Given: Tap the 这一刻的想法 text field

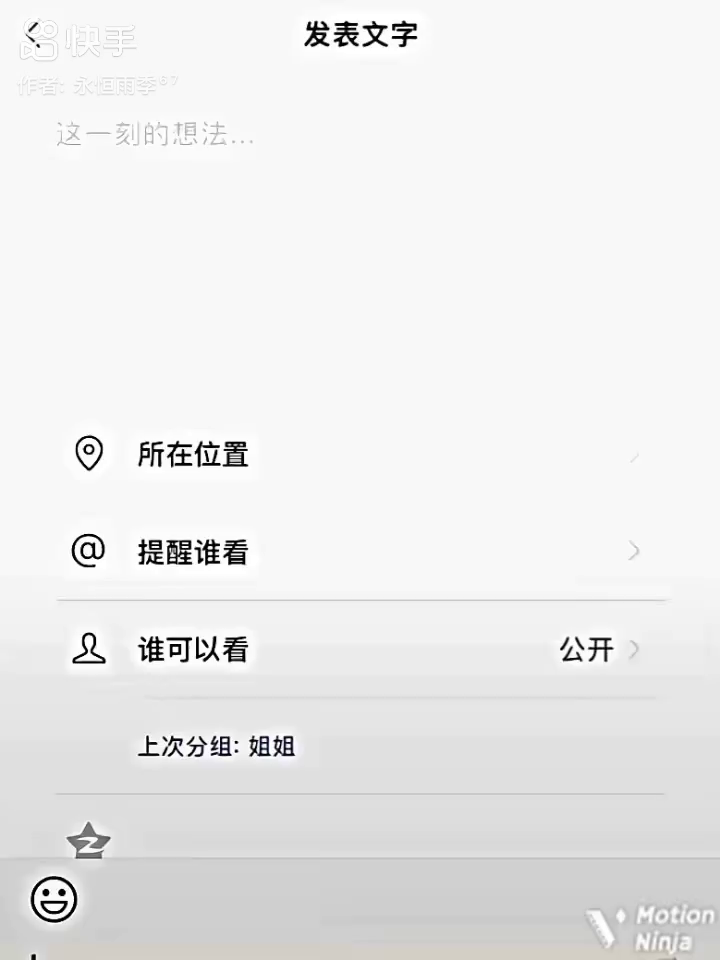Looking at the screenshot, I should (156, 136).
